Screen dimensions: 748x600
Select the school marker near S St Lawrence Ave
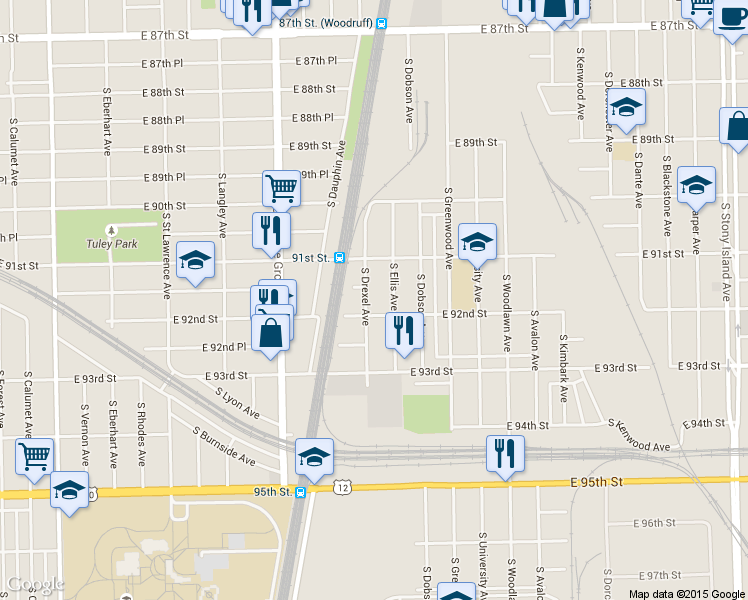(x=195, y=260)
